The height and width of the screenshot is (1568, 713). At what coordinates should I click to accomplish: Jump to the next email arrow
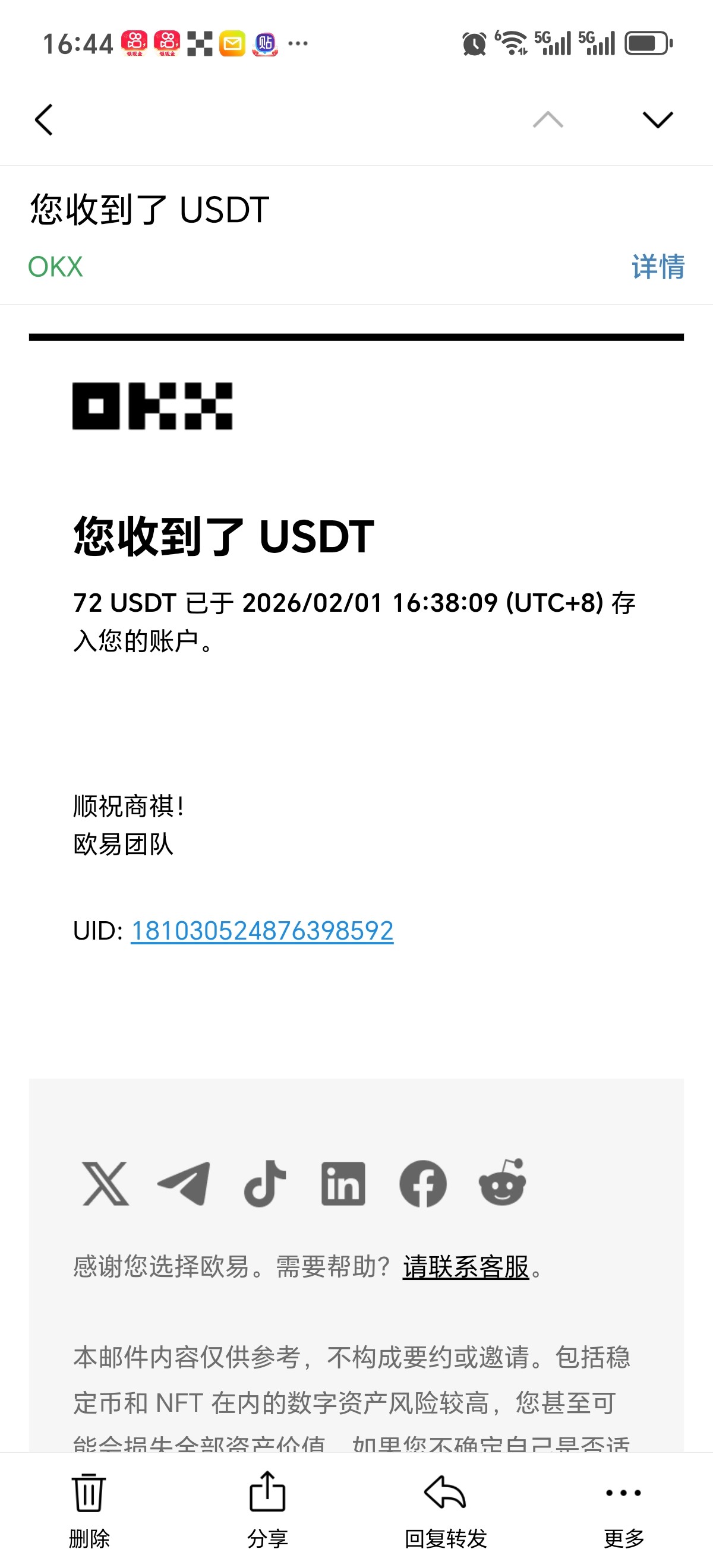click(x=658, y=119)
